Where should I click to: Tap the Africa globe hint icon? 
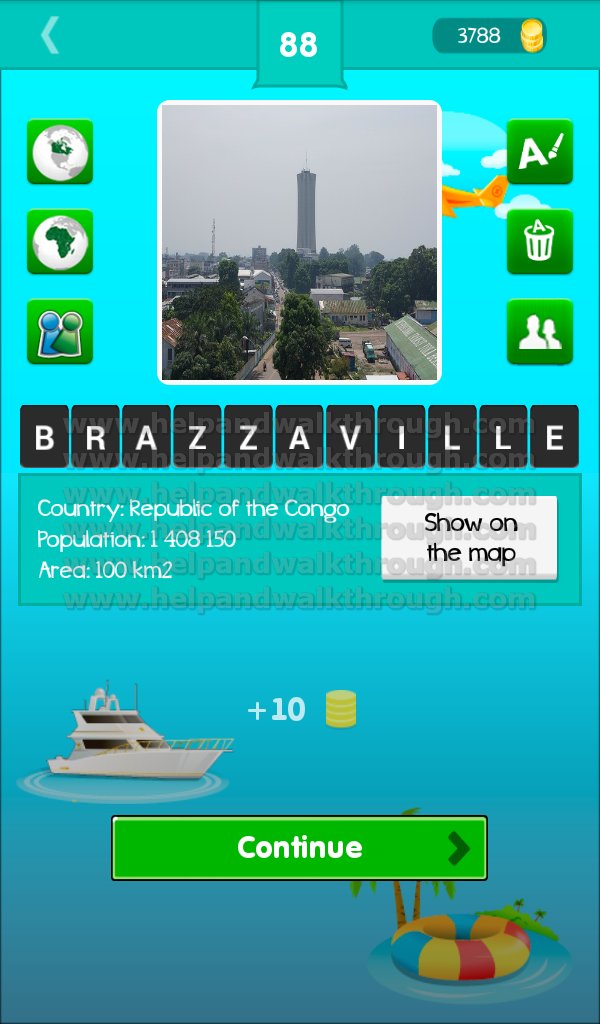coord(60,242)
